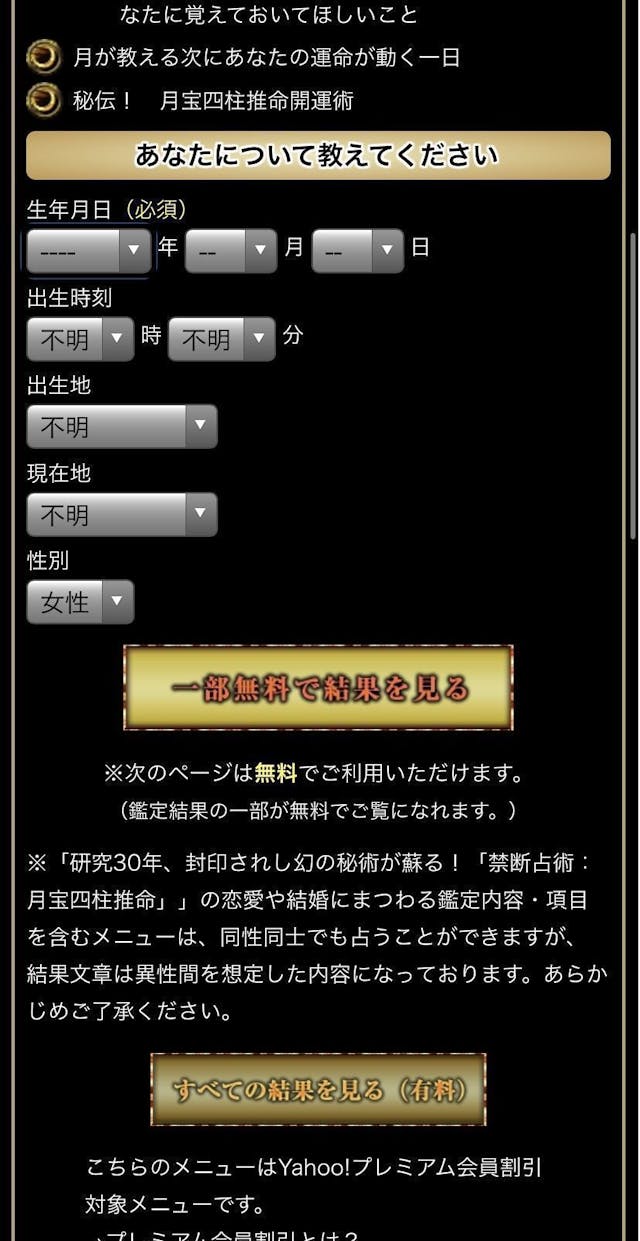Open the birth day dropdown

click(x=357, y=251)
